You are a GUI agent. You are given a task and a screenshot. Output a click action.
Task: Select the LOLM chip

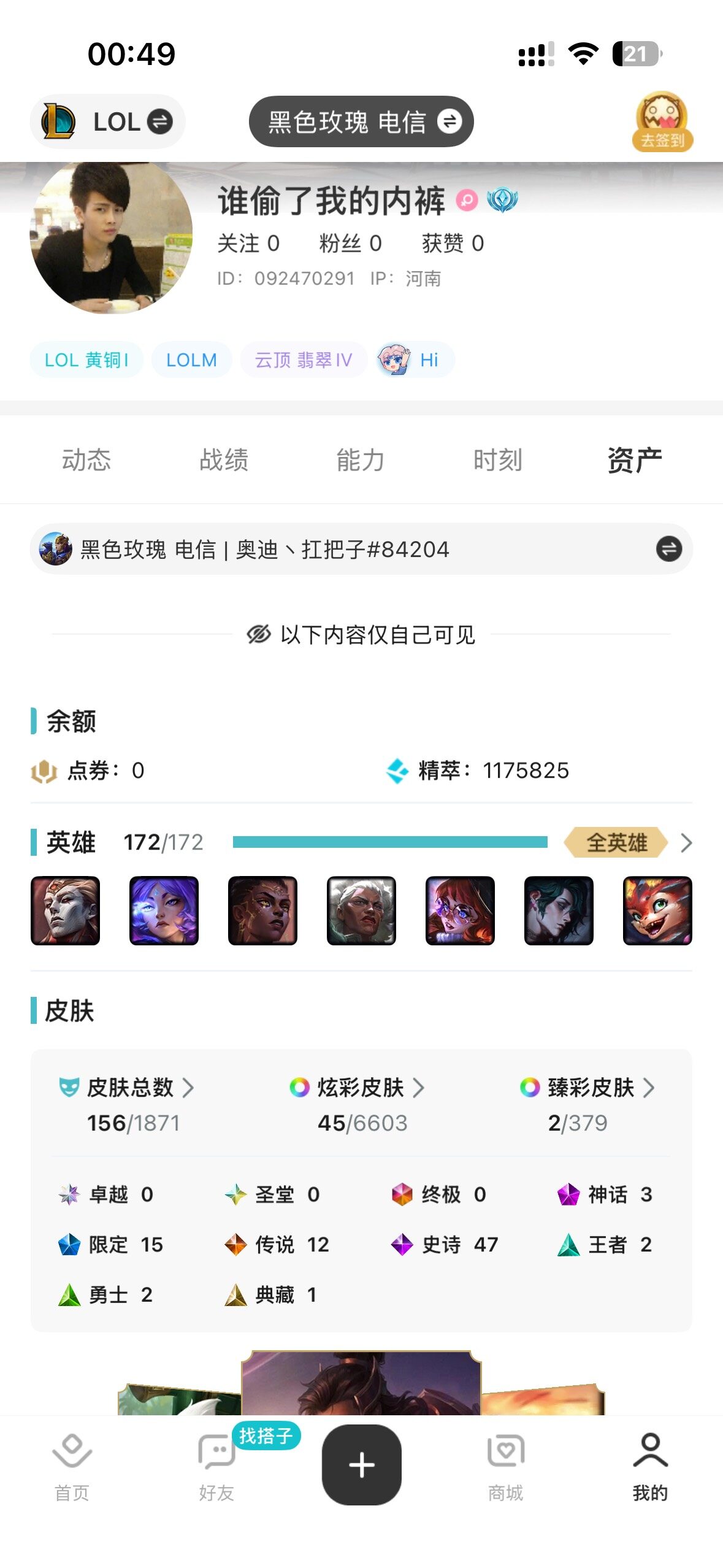(191, 359)
